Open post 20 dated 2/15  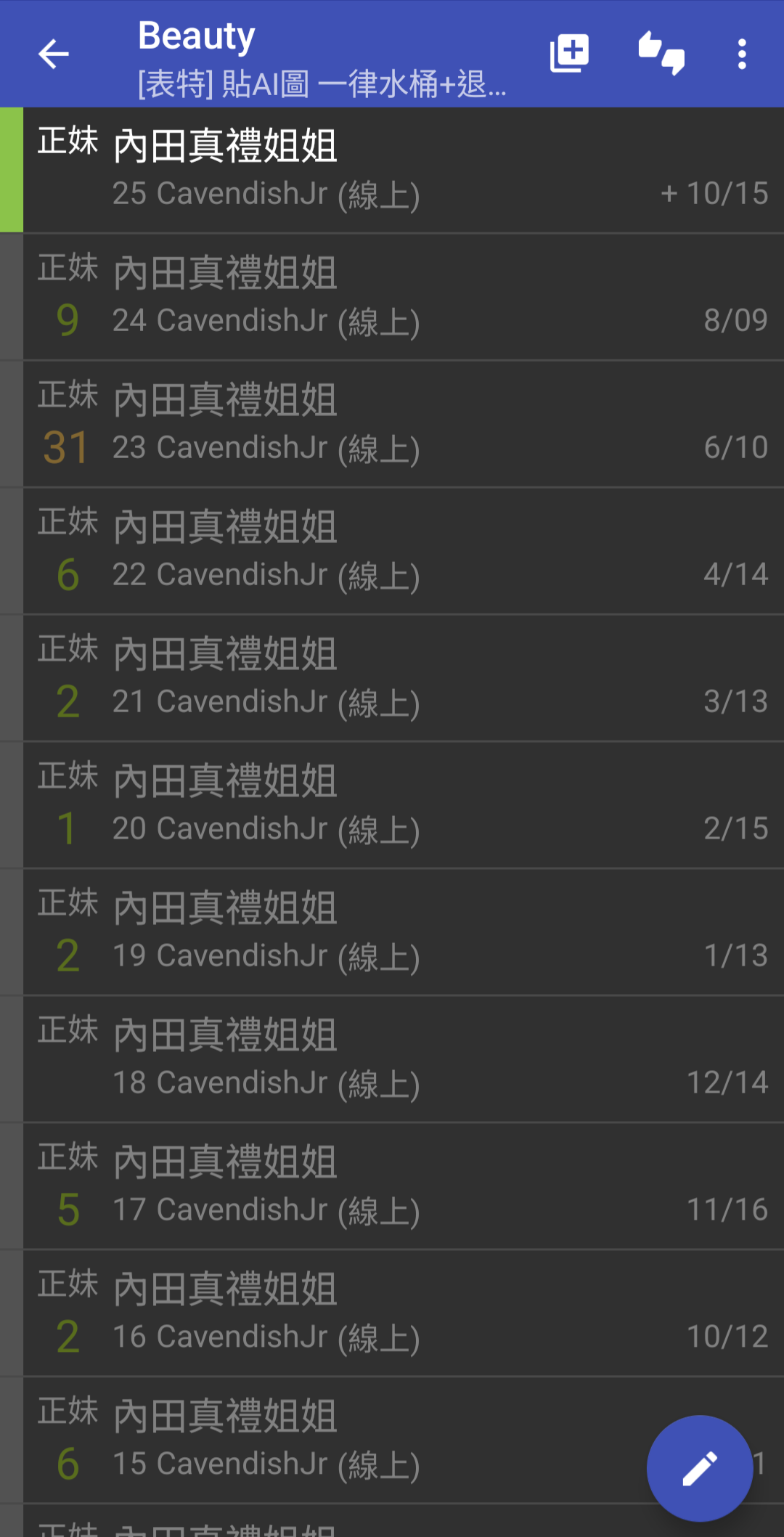pyautogui.click(x=392, y=805)
